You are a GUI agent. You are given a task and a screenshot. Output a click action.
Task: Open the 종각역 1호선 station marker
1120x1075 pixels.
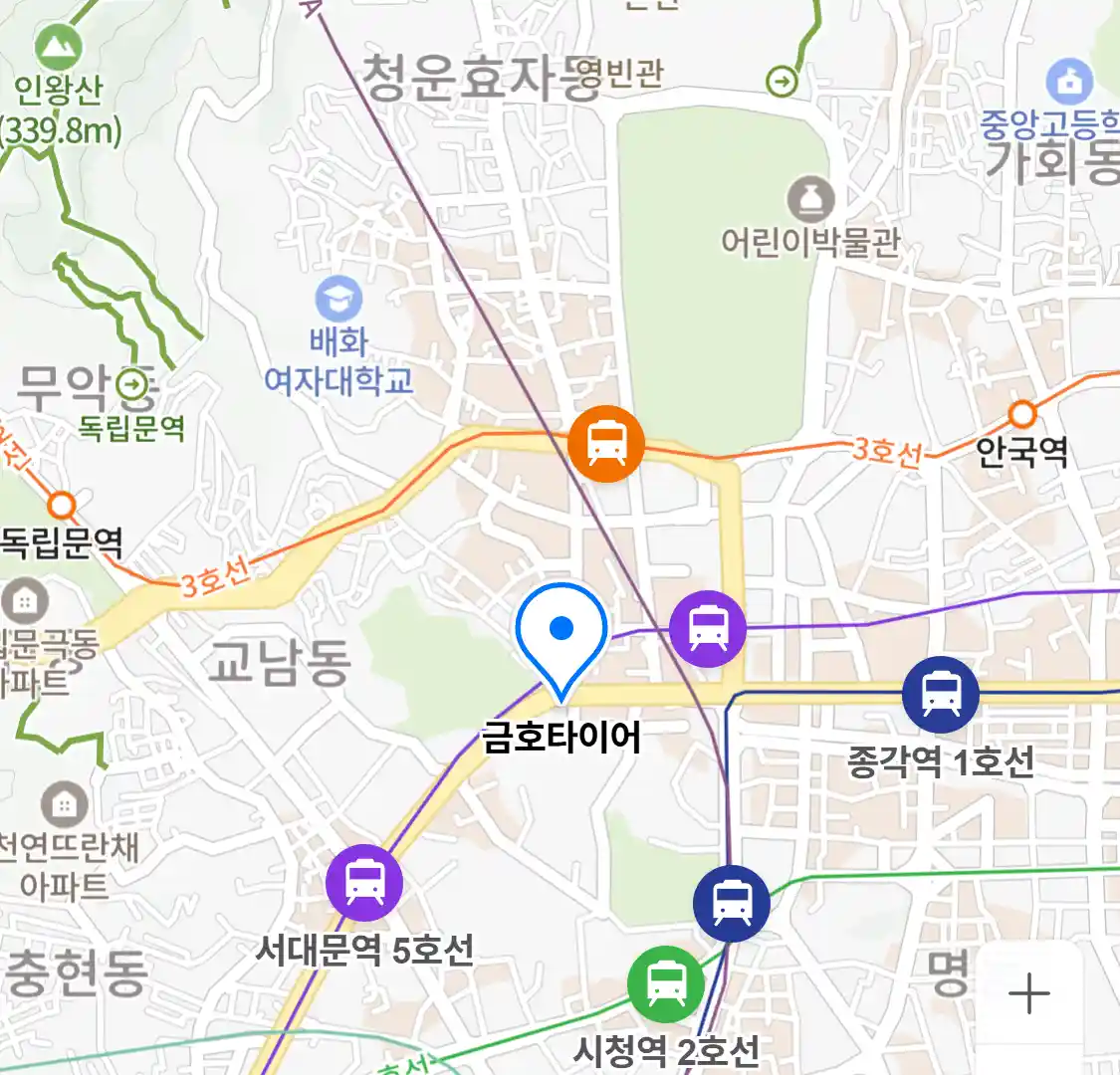(x=940, y=695)
